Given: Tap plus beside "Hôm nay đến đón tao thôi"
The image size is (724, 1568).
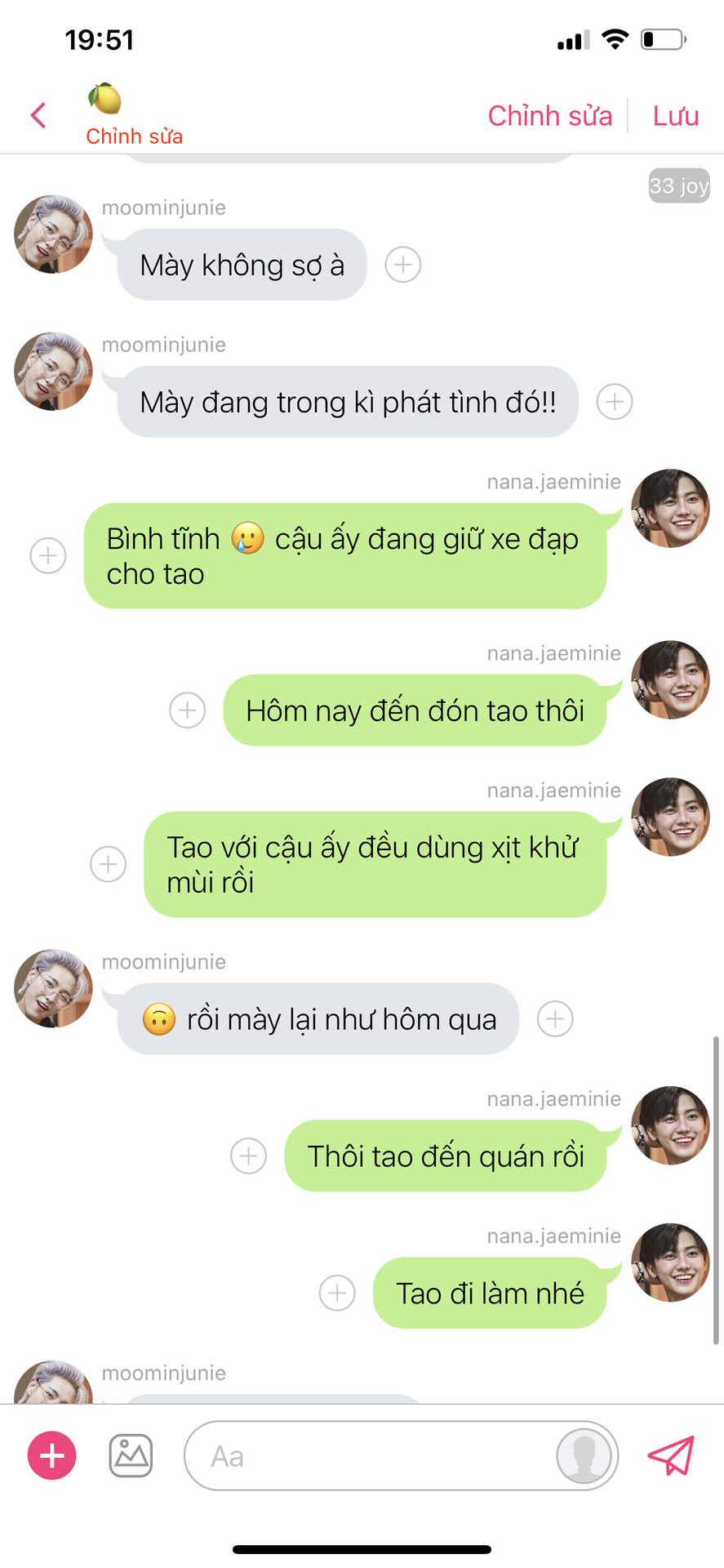Looking at the screenshot, I should [x=187, y=710].
